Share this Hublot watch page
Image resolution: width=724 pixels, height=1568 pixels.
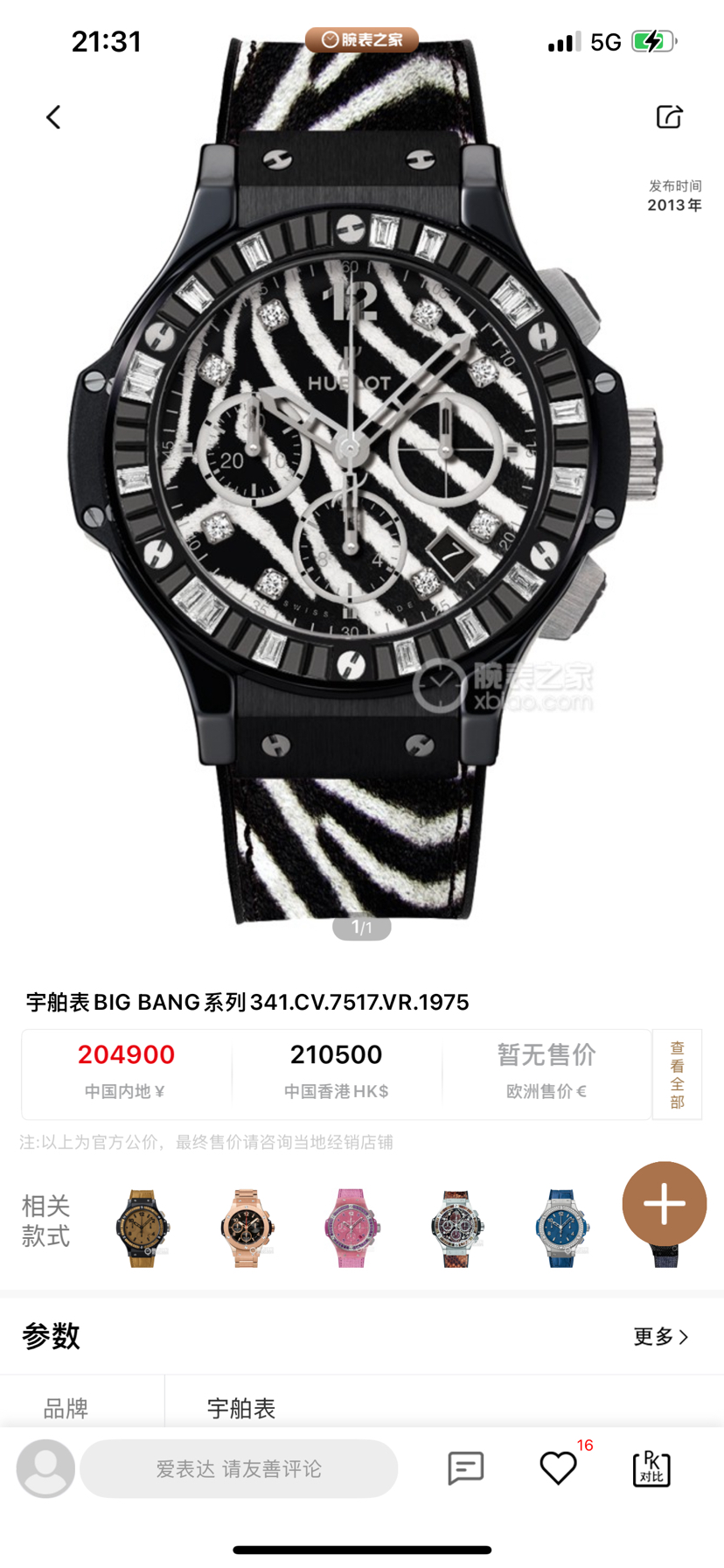pyautogui.click(x=669, y=116)
